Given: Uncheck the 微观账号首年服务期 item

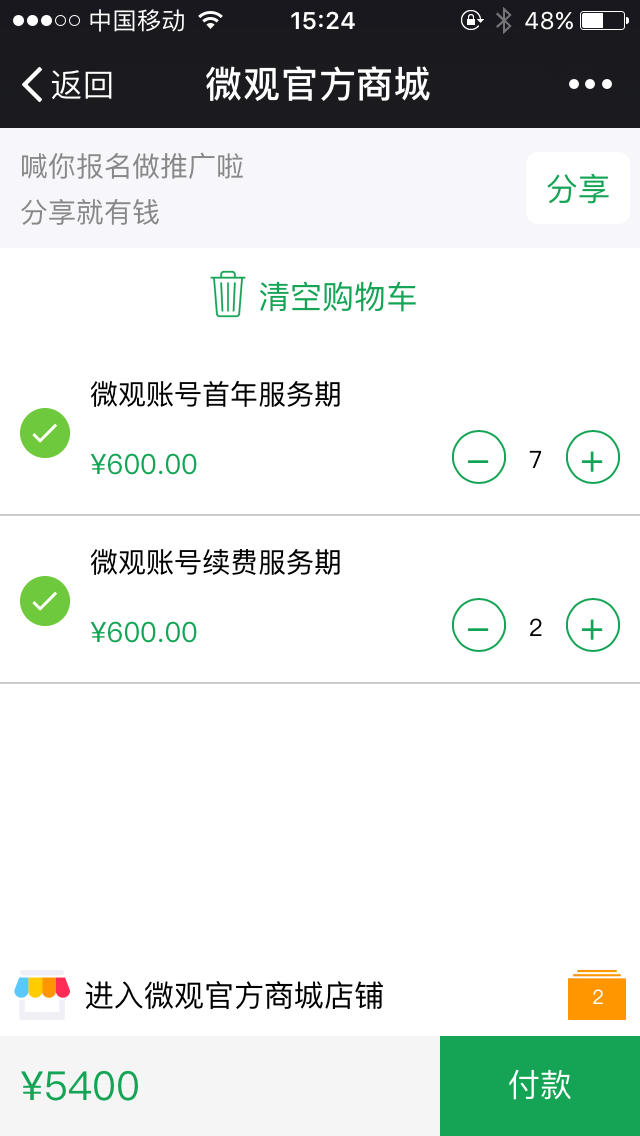Looking at the screenshot, I should 45,433.
